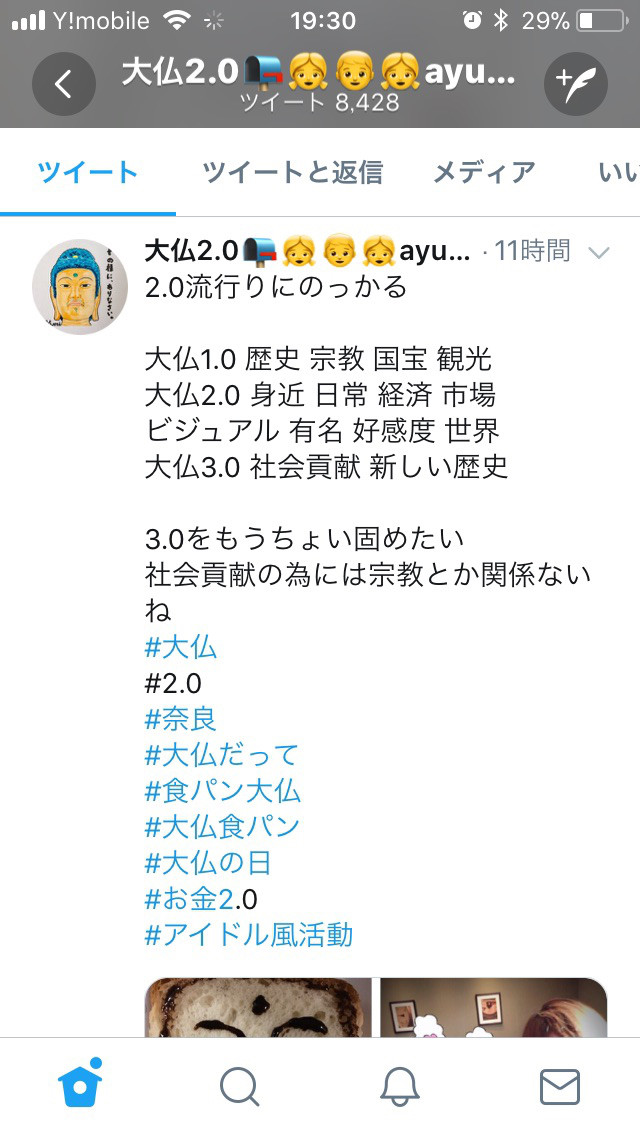640x1136 pixels.
Task: Open the #大仏食パン hashtag
Action: tap(222, 827)
